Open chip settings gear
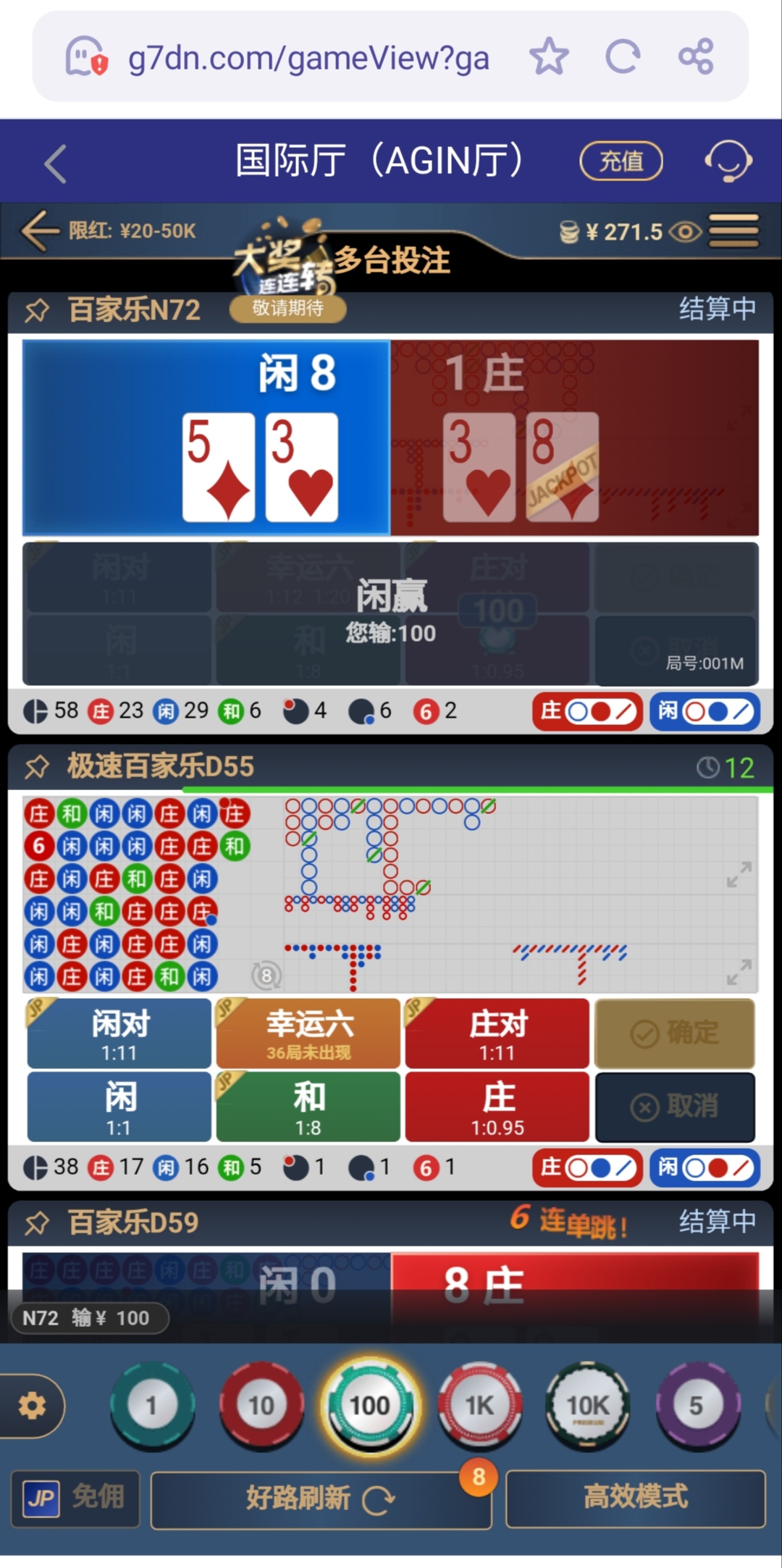Viewport: 782px width, 1568px height. (33, 1406)
